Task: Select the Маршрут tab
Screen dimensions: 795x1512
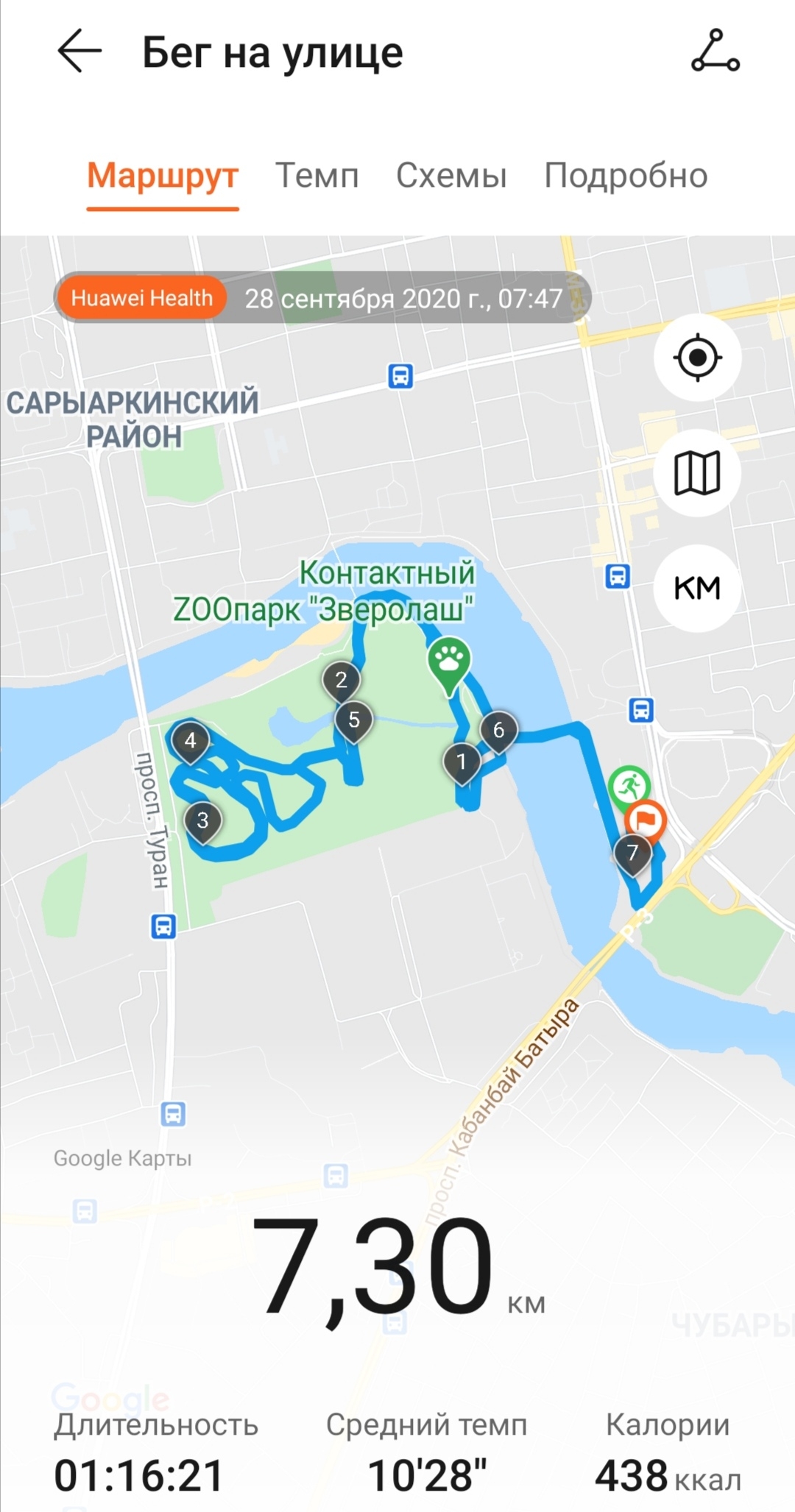Action: [x=163, y=176]
